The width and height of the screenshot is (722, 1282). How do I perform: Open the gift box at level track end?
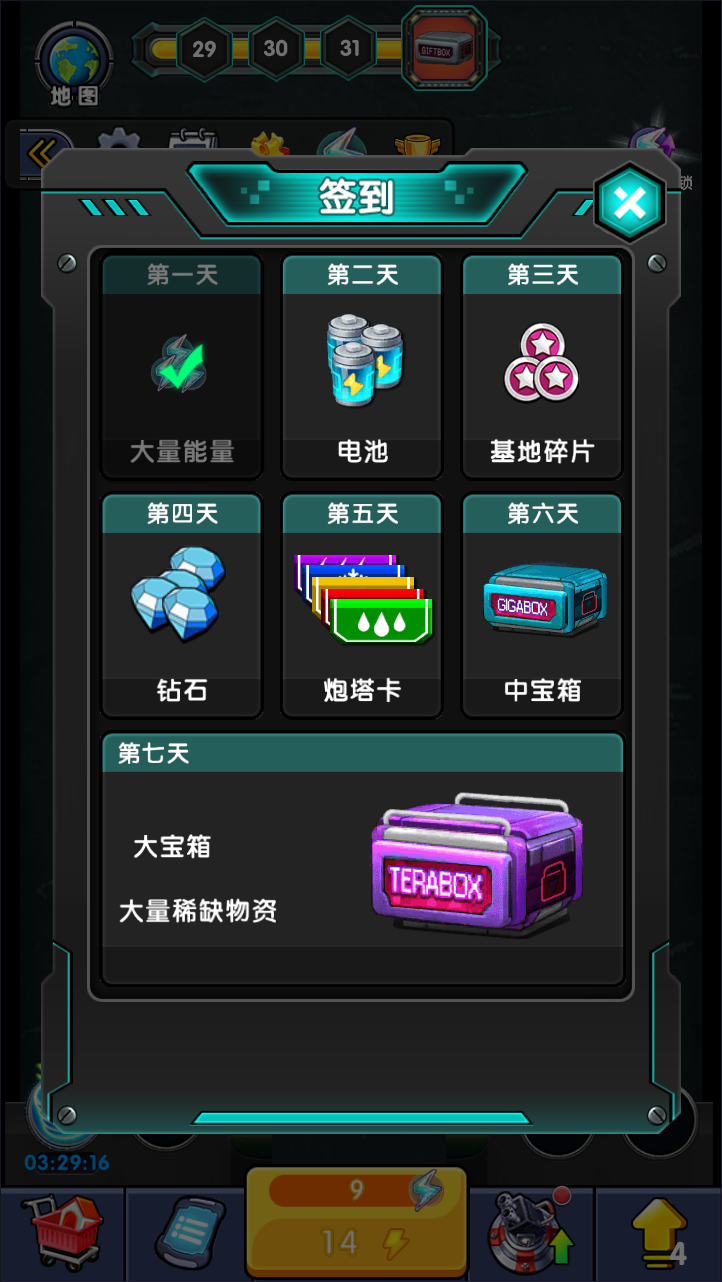tap(443, 48)
